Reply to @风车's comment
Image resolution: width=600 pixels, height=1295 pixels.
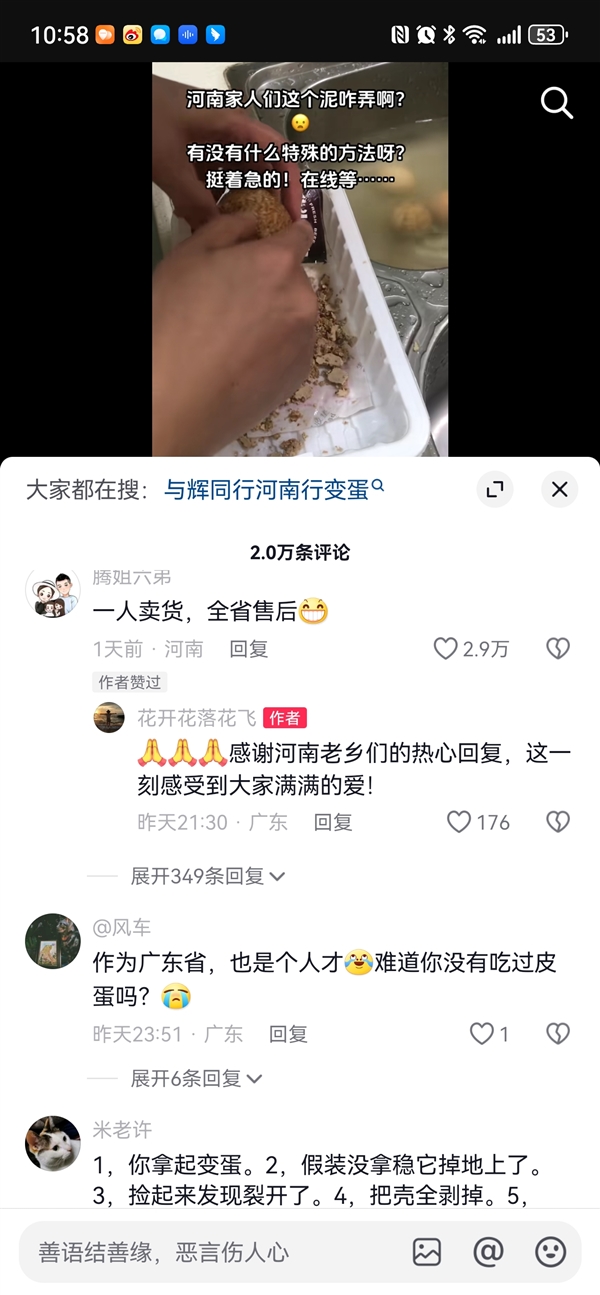288,1034
